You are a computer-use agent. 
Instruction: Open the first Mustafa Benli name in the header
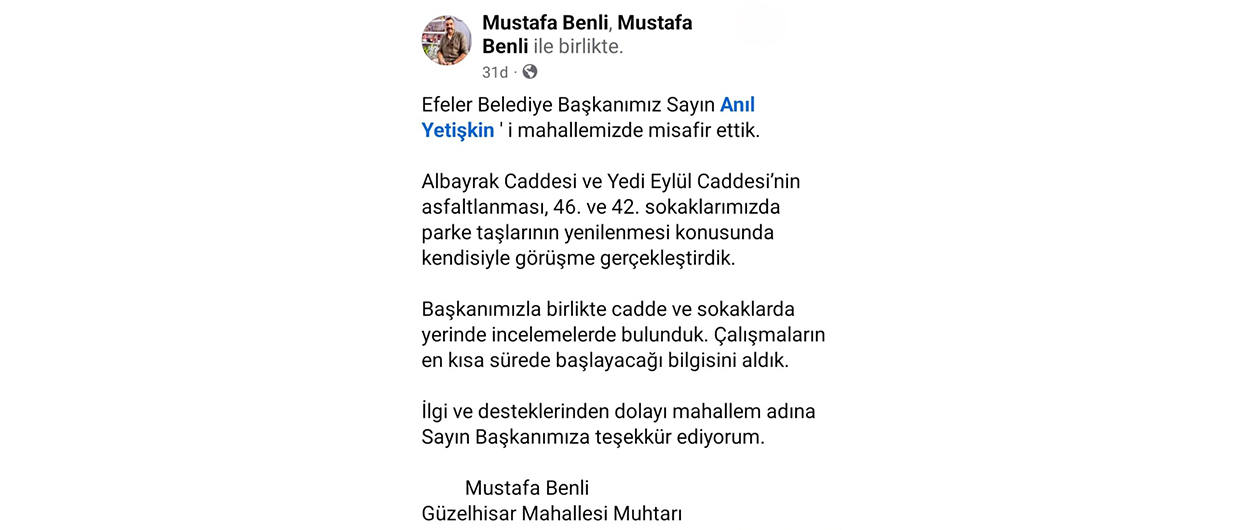pos(544,22)
